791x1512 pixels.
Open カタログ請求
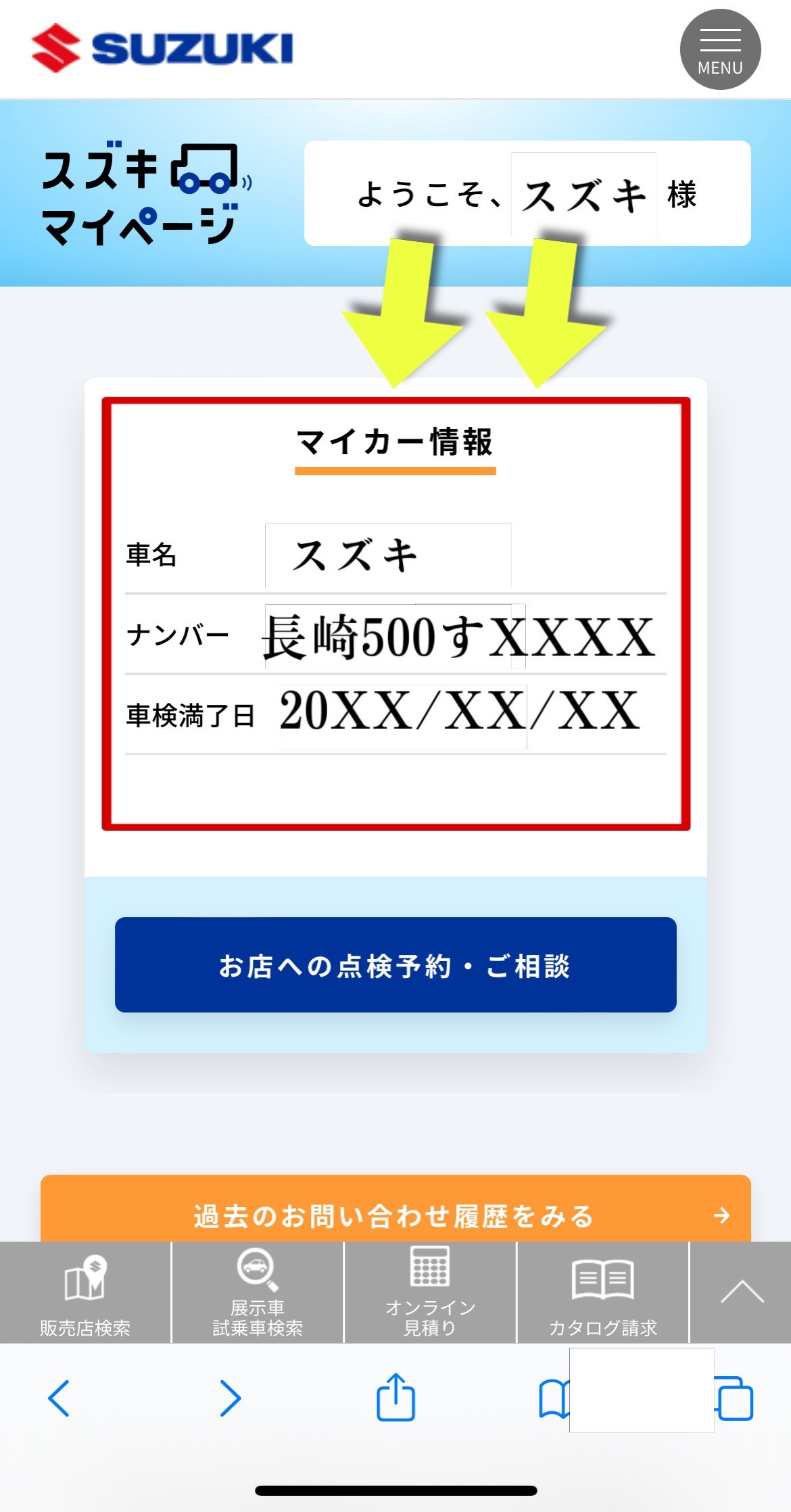[x=602, y=1294]
